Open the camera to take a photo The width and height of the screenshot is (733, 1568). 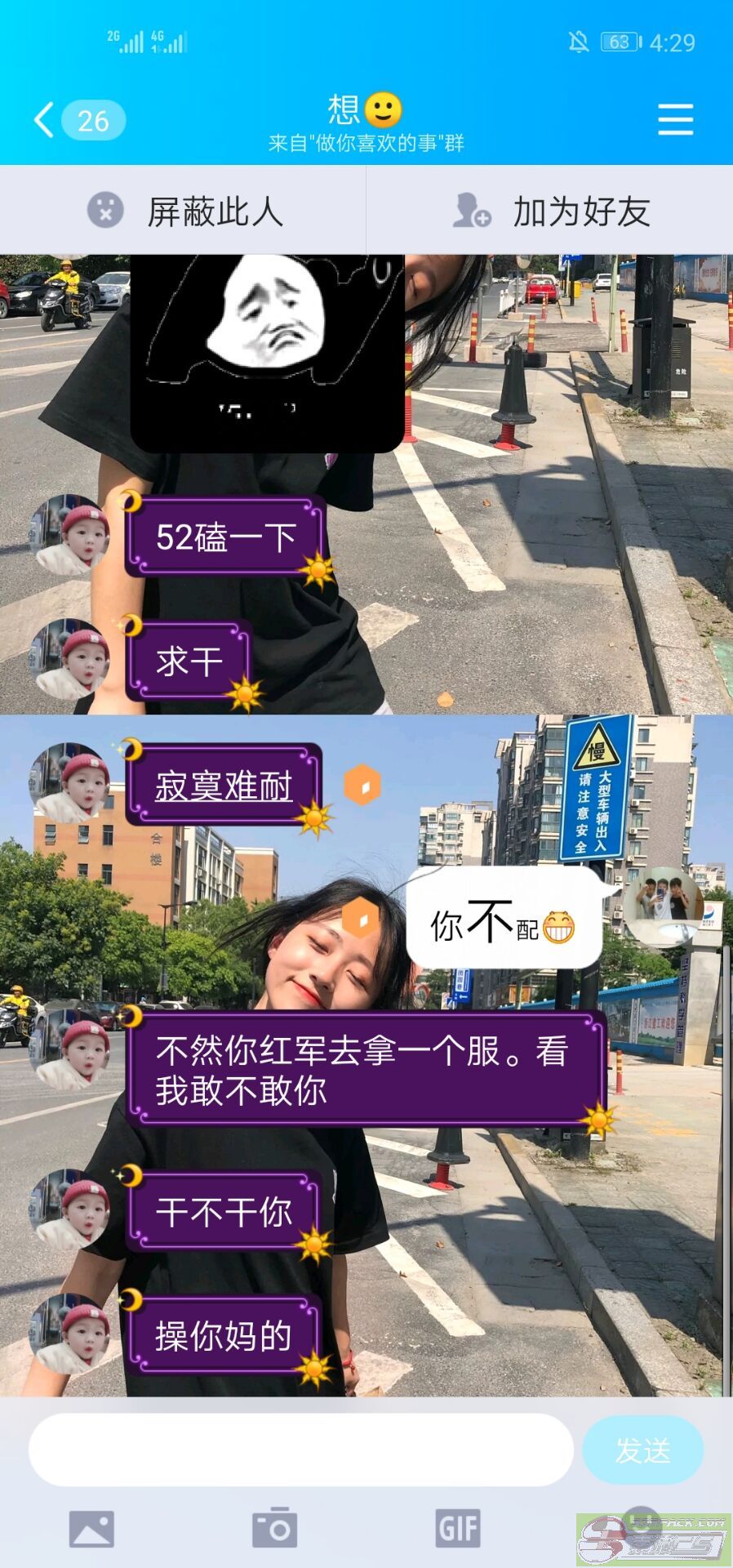pos(274,1527)
